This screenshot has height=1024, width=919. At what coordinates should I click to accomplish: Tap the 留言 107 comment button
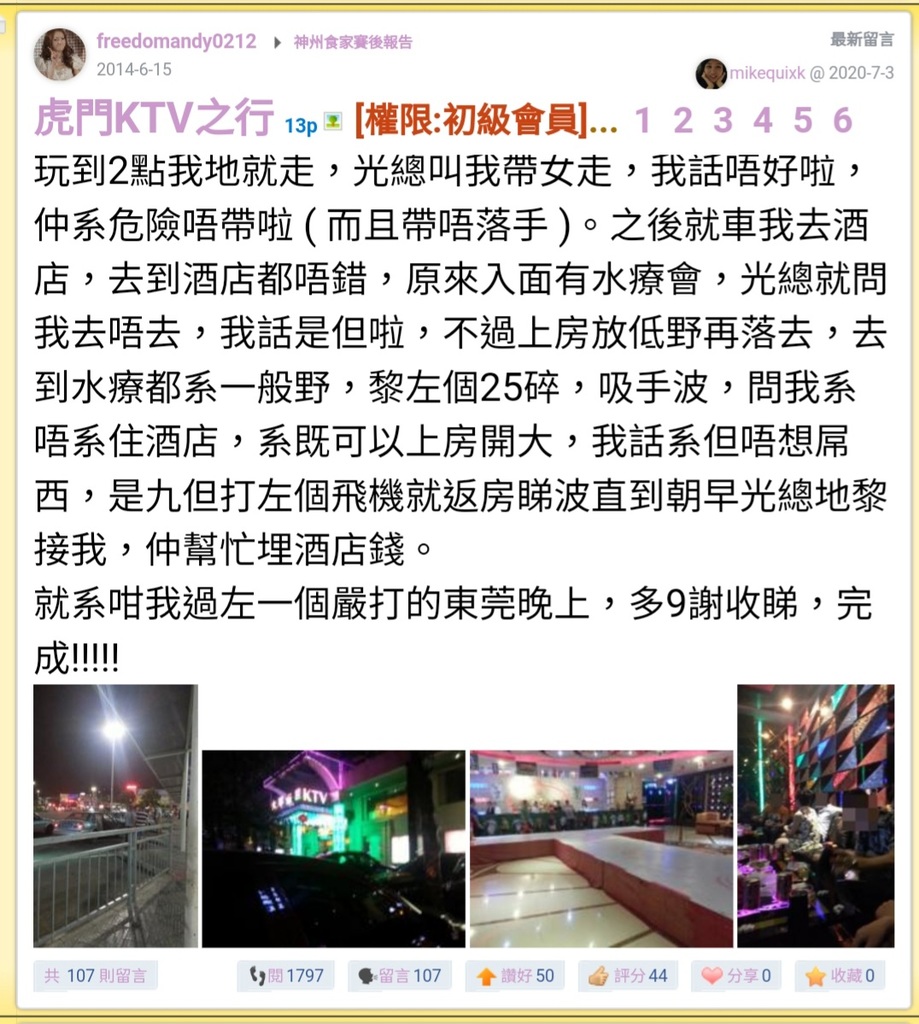[400, 976]
